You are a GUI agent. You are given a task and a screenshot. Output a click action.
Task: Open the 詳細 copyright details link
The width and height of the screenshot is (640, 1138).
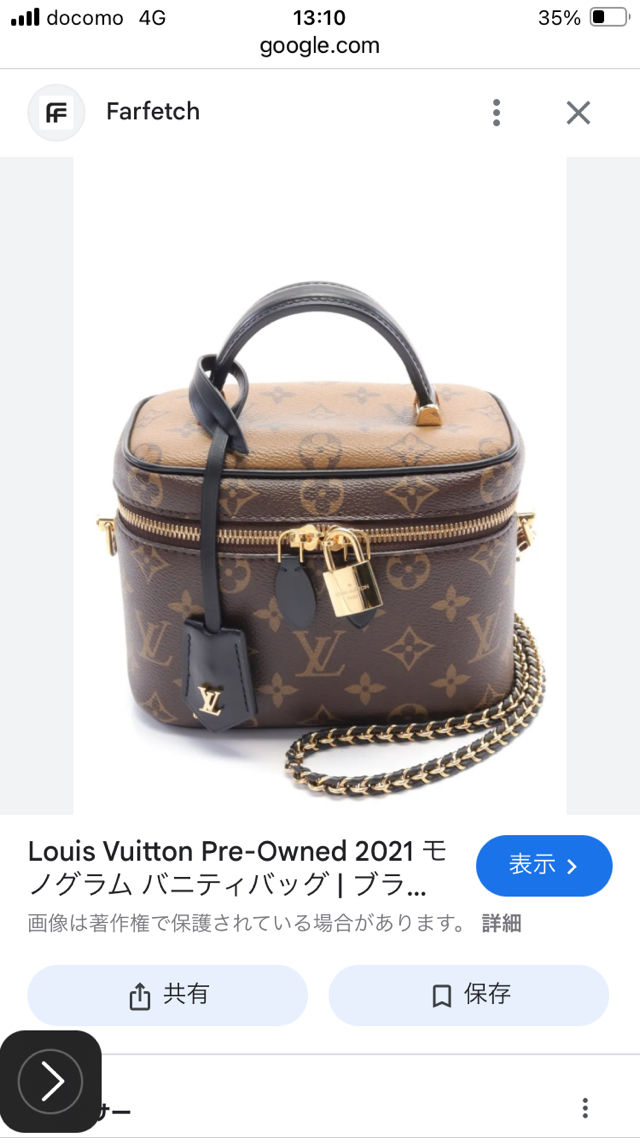pyautogui.click(x=501, y=923)
